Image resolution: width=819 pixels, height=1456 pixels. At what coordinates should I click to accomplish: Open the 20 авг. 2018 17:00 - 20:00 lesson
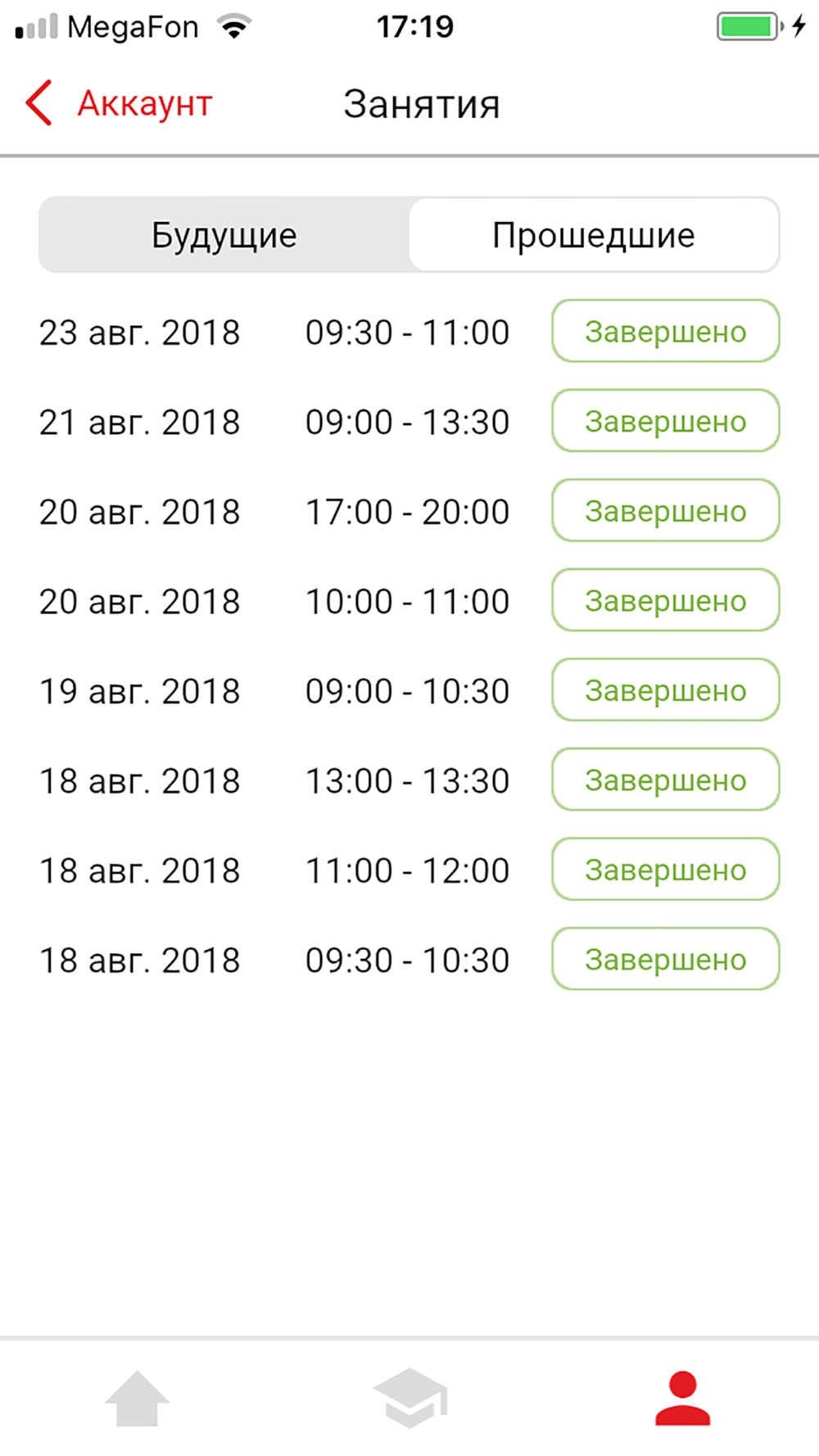click(409, 511)
